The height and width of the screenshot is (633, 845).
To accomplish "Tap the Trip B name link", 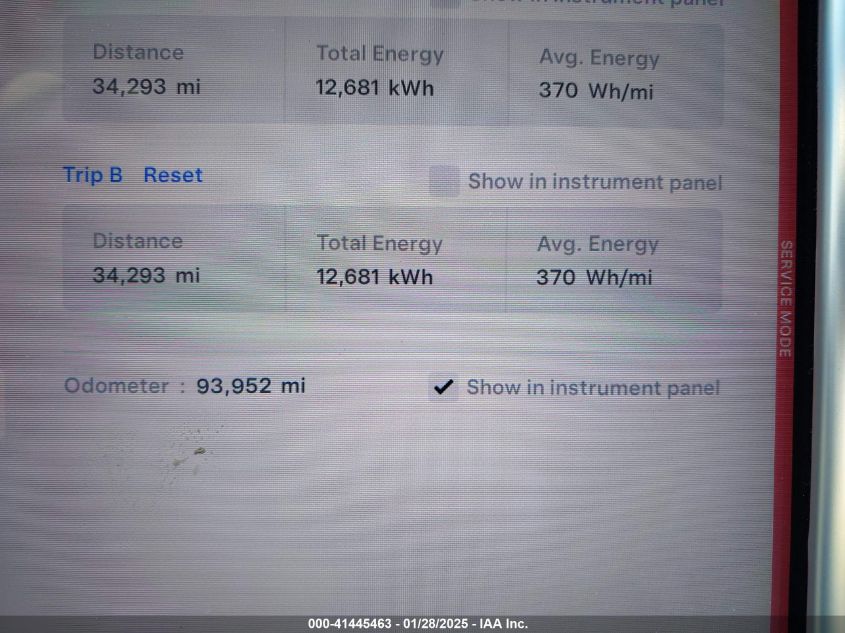I will coord(93,175).
